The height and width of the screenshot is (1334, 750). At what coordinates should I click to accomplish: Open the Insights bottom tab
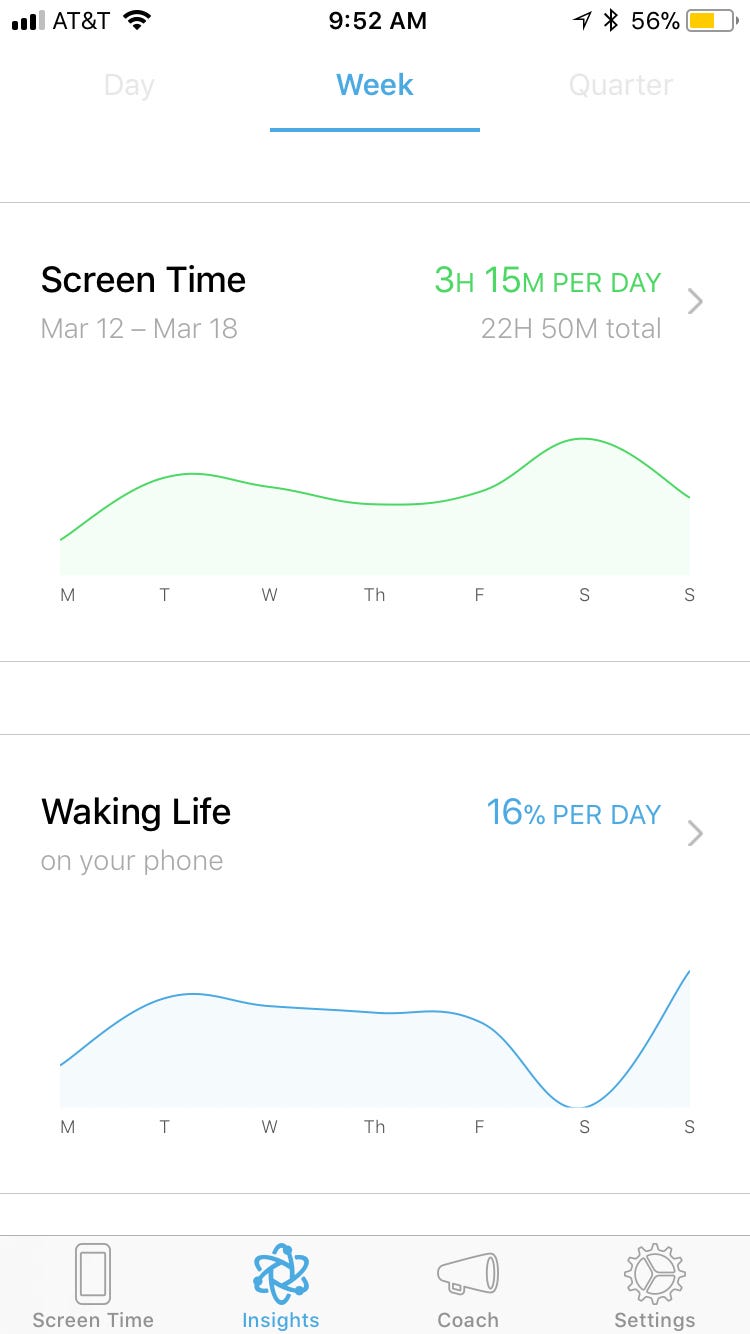281,1286
